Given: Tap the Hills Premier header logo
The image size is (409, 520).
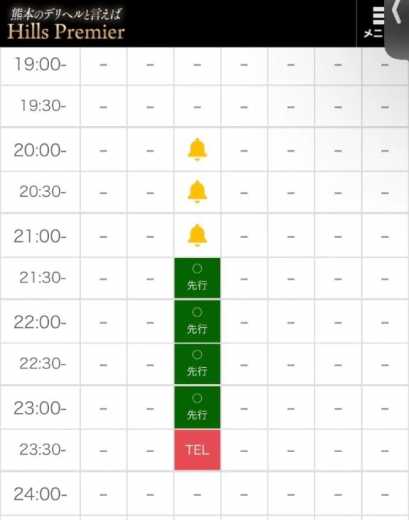Looking at the screenshot, I should coord(66,24).
